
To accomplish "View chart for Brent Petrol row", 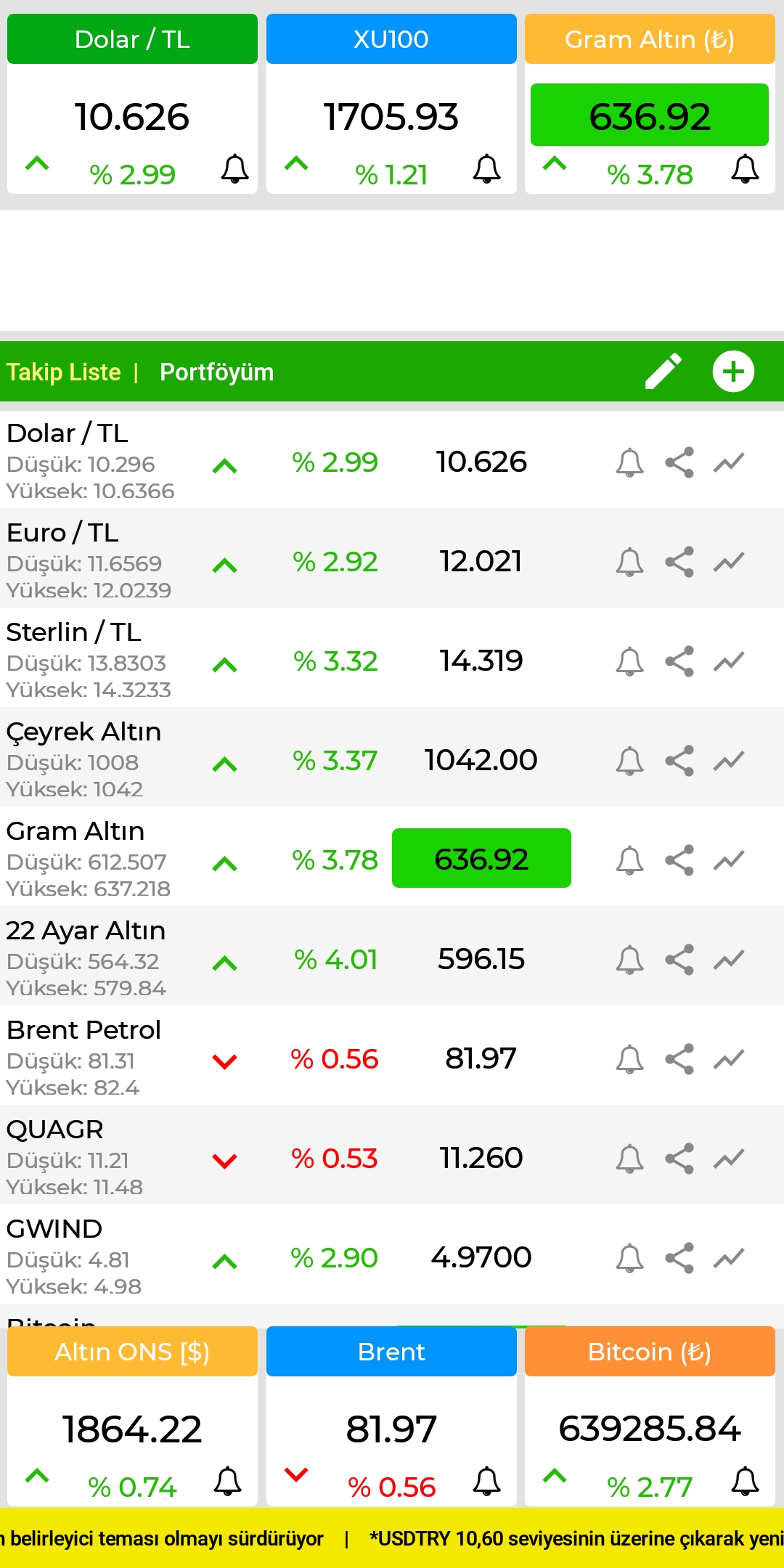I will pyautogui.click(x=729, y=1059).
